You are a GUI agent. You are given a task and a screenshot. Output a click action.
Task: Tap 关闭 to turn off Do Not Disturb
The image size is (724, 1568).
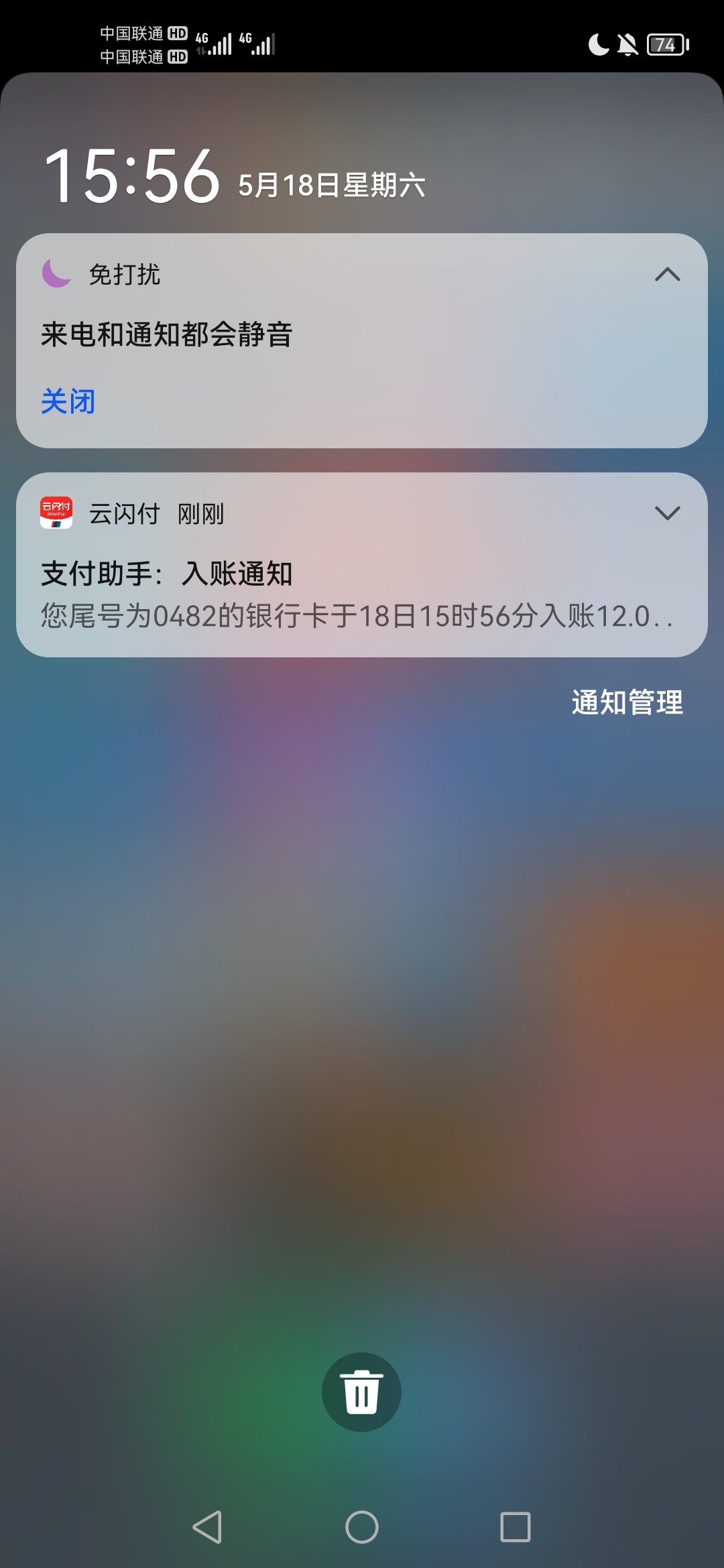[x=68, y=401]
